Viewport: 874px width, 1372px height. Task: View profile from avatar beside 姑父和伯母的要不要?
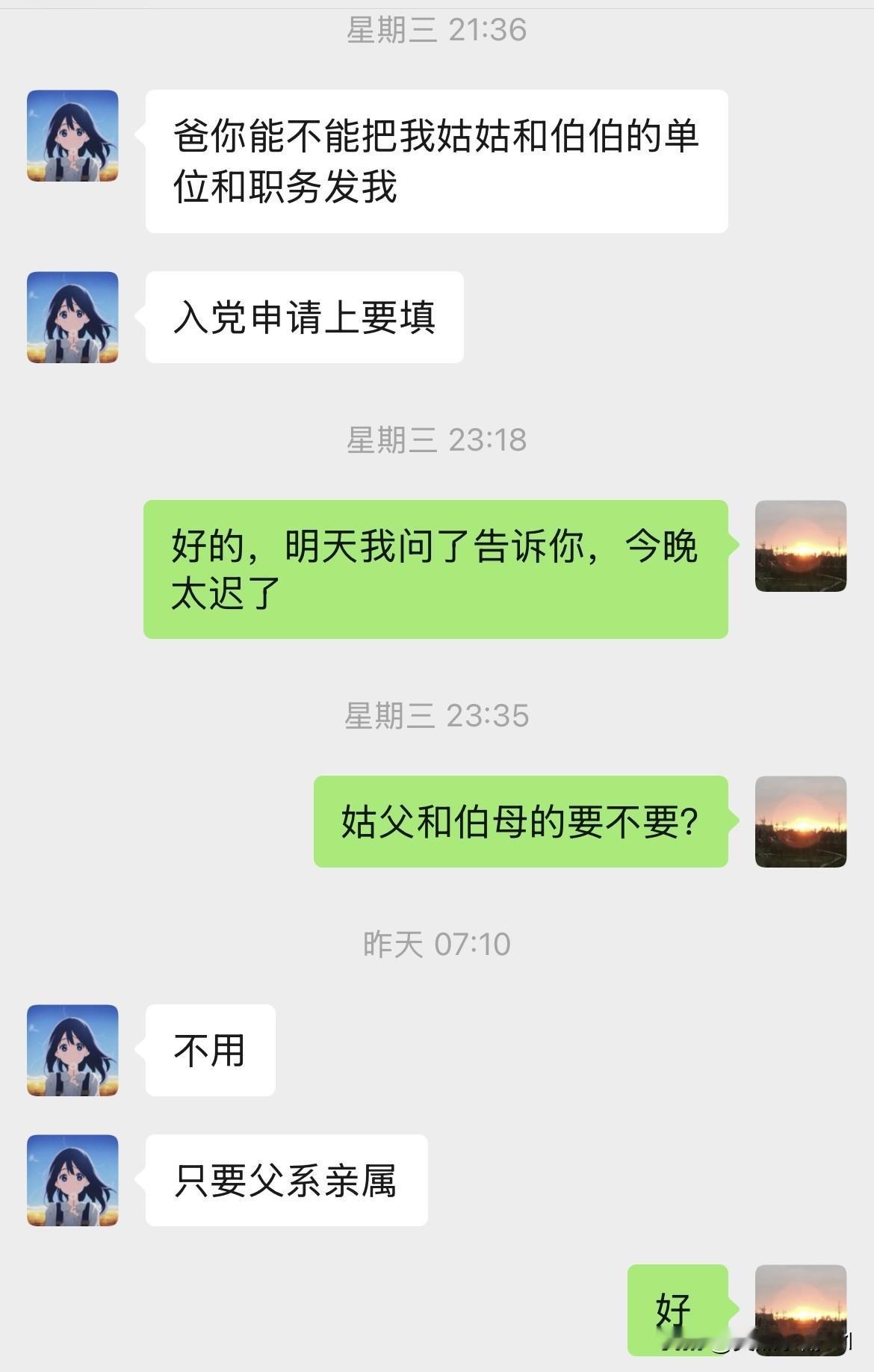[x=800, y=821]
